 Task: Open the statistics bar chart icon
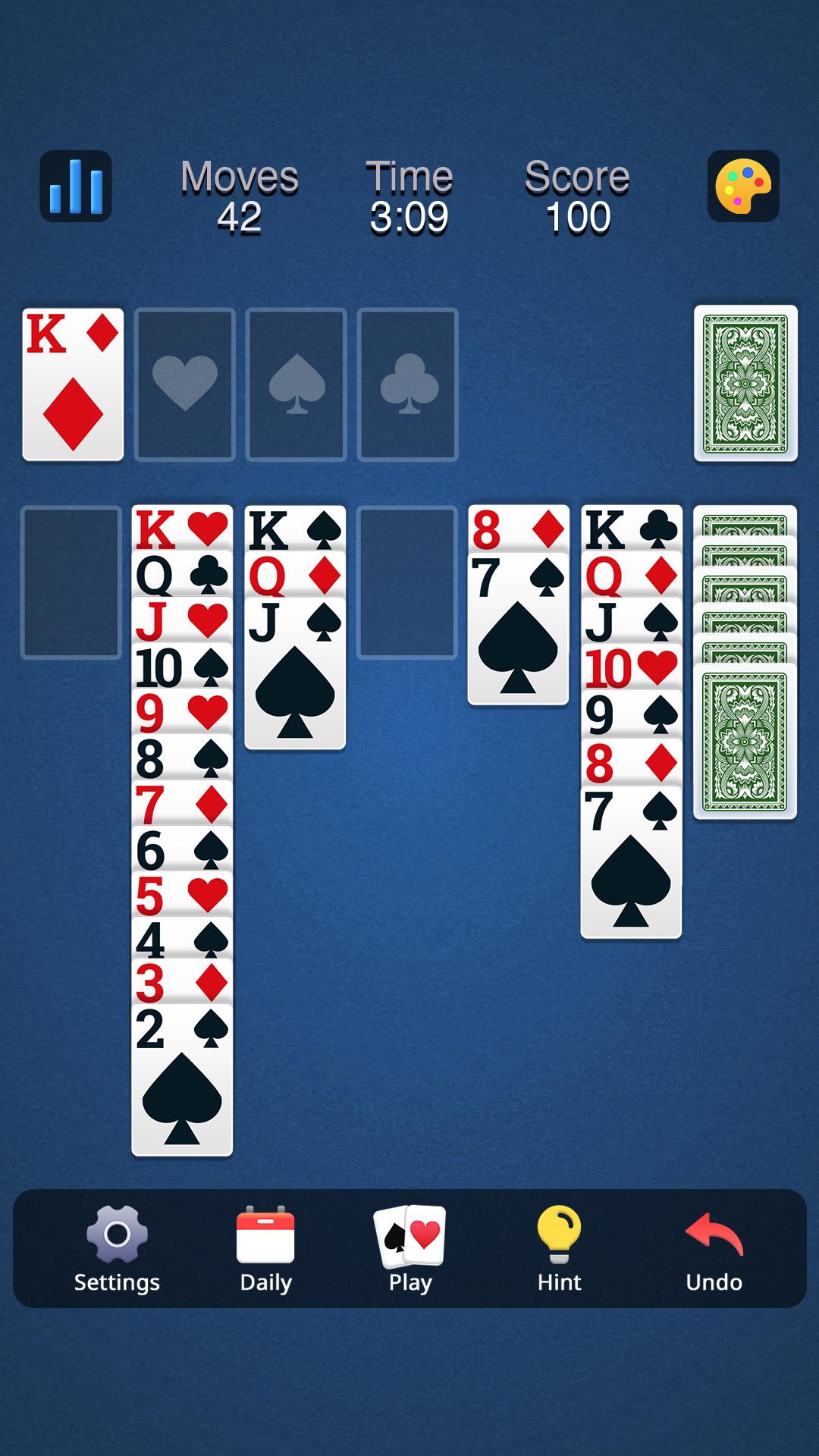click(76, 186)
